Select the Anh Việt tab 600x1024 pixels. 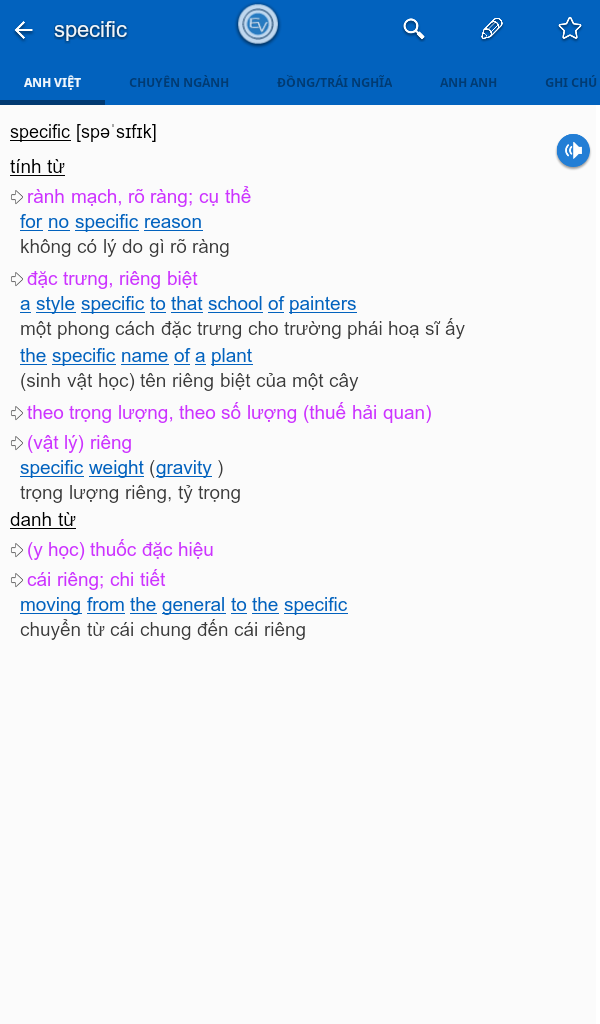[52, 83]
